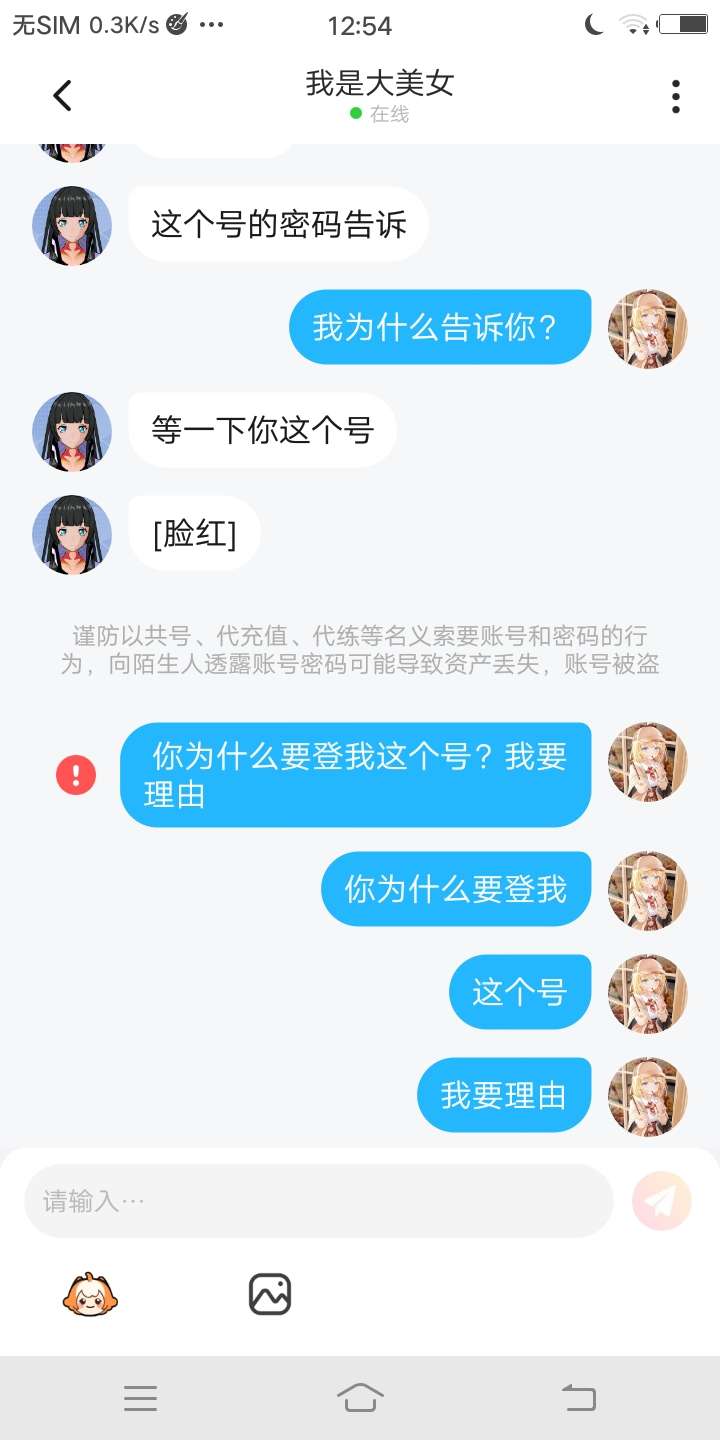Screen dimensions: 720x1440
Task: Tap the paper plane send button
Action: (661, 1200)
